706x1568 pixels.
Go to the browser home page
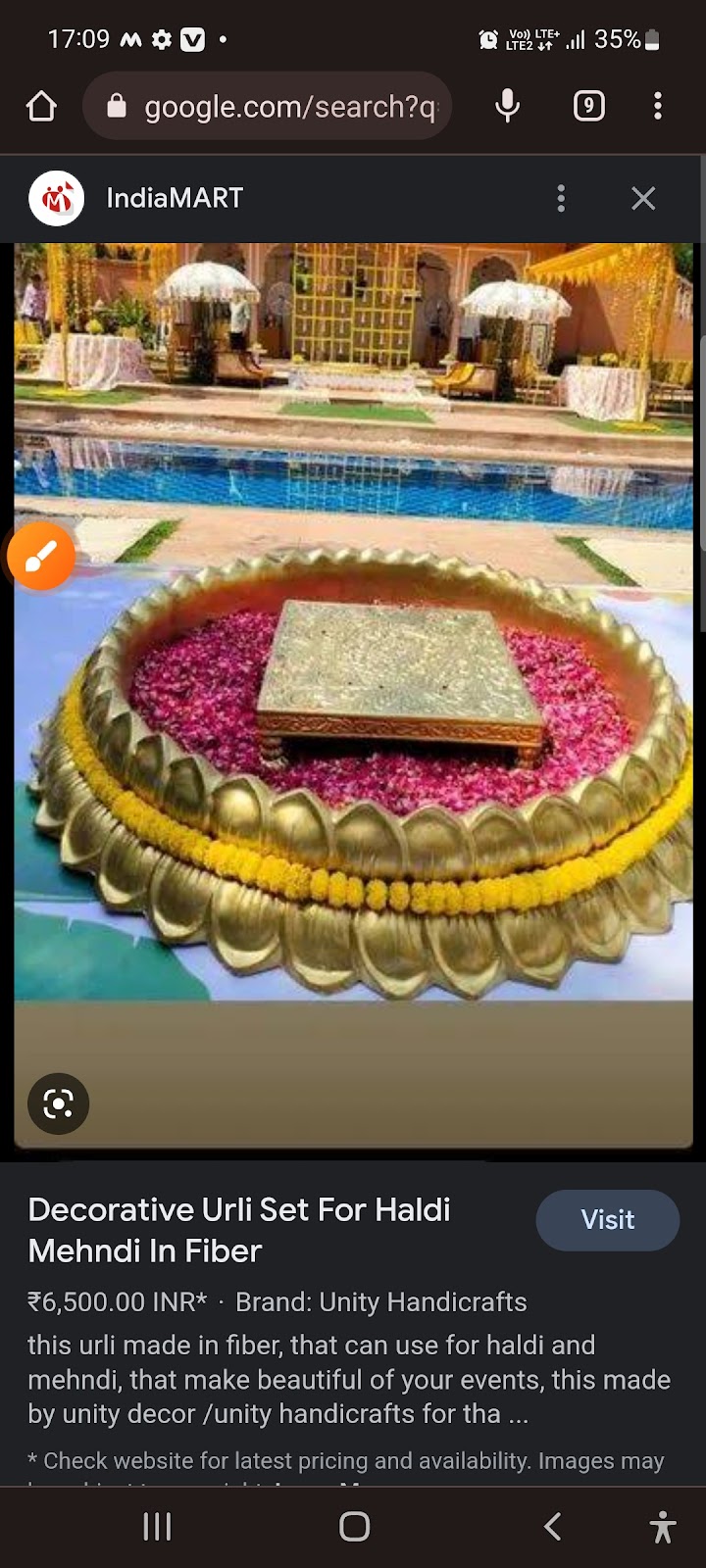point(41,106)
